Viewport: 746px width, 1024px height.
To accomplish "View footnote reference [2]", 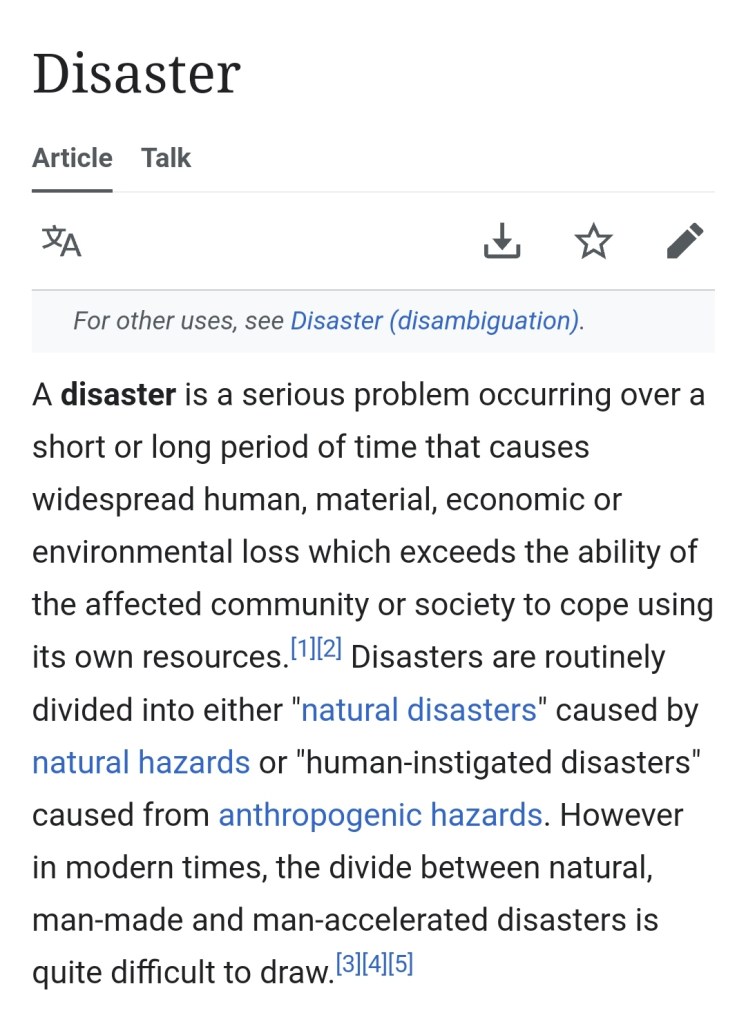I will 329,650.
